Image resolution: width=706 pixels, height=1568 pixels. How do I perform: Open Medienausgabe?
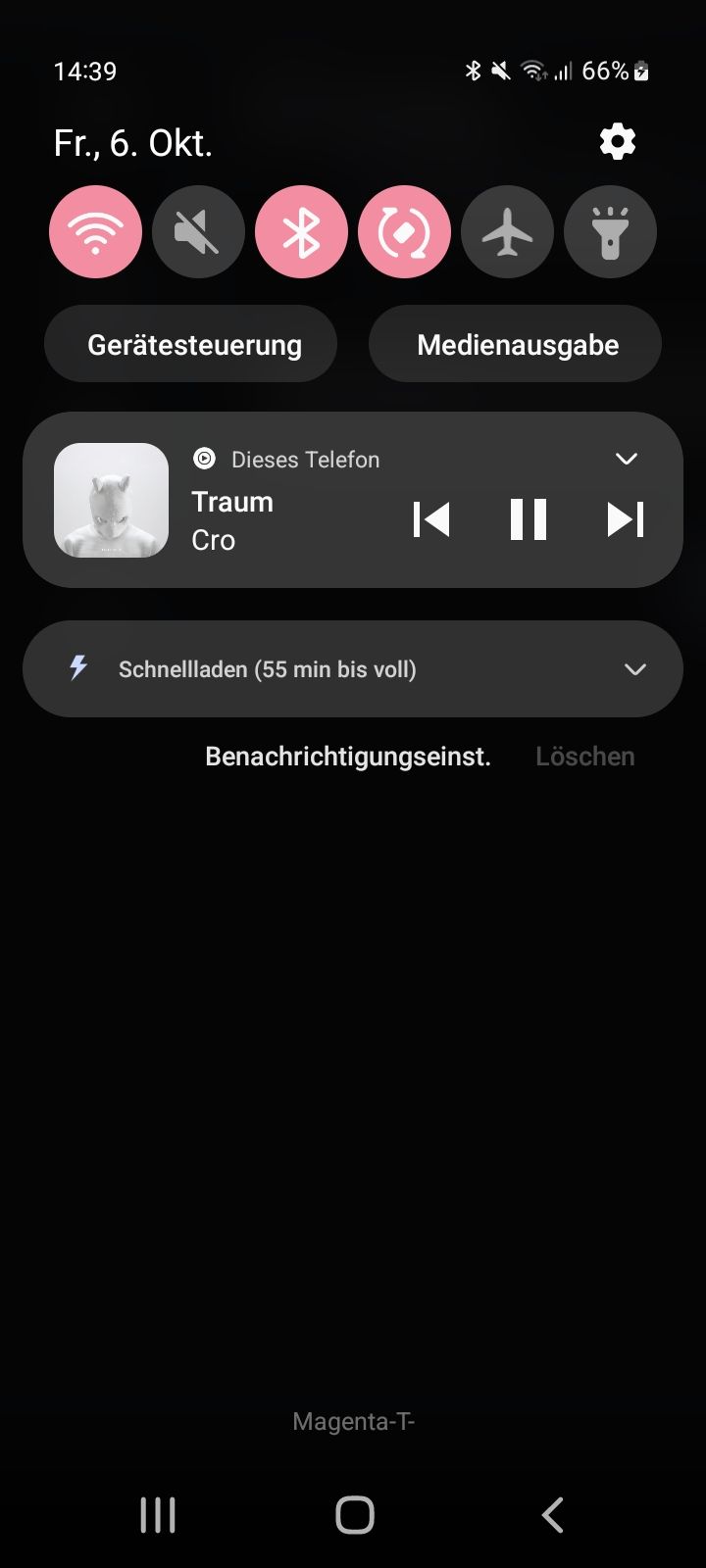[516, 344]
